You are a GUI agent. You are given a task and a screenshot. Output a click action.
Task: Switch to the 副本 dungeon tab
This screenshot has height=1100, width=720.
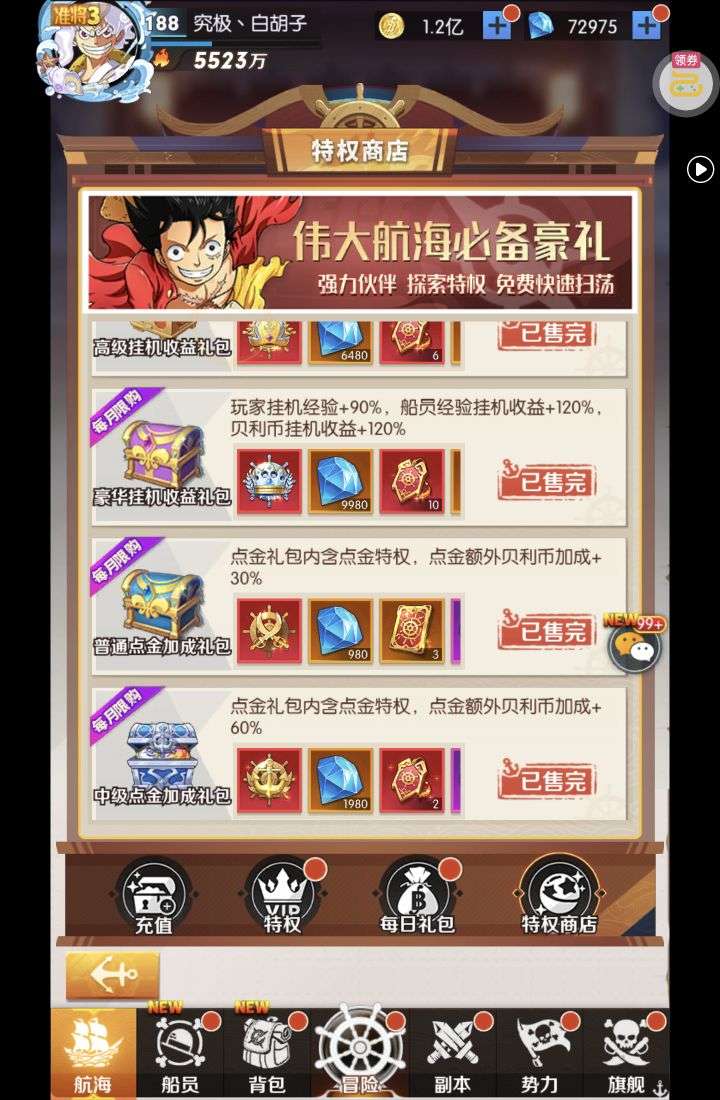453,1053
